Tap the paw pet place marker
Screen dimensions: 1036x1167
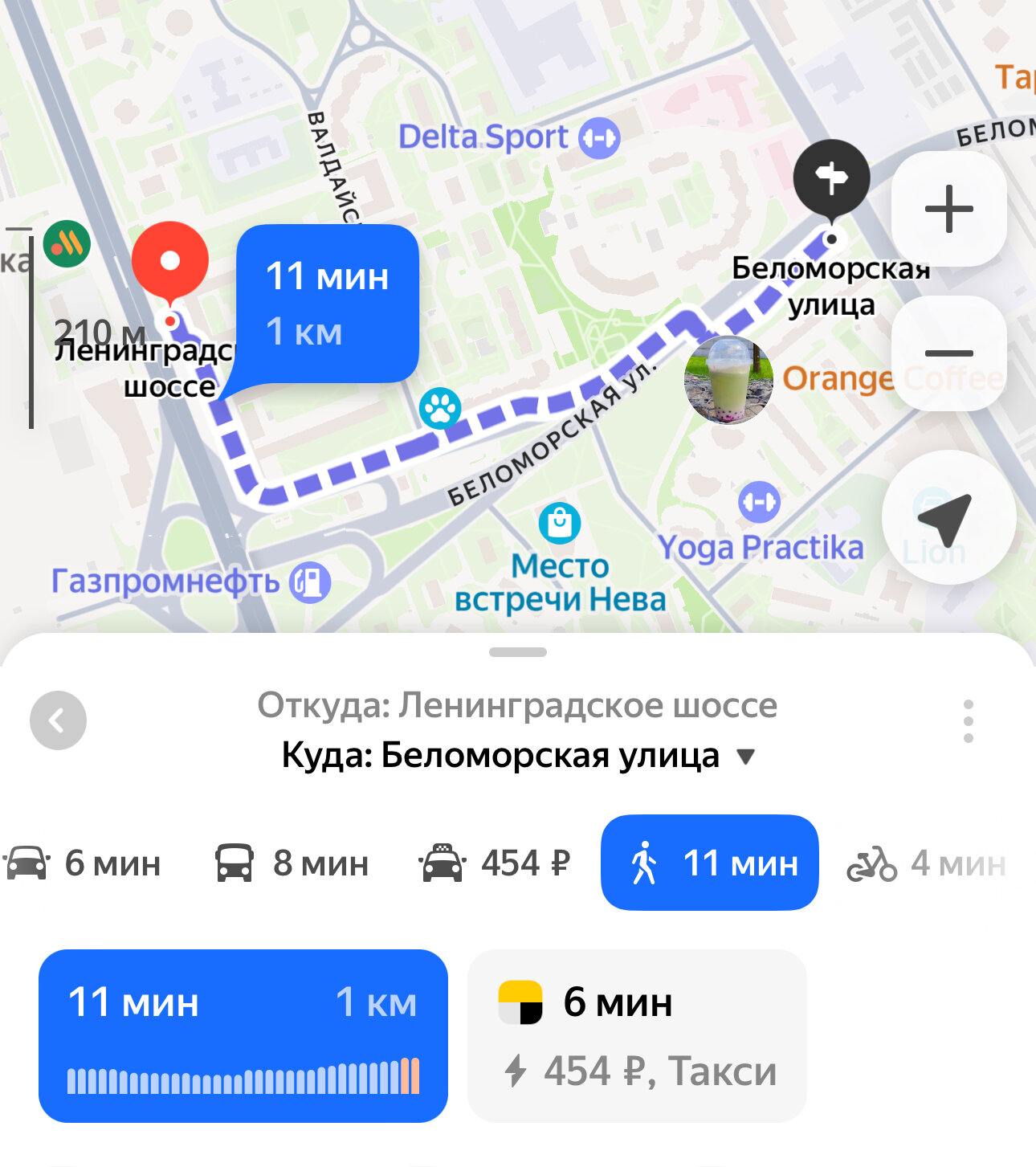click(440, 408)
